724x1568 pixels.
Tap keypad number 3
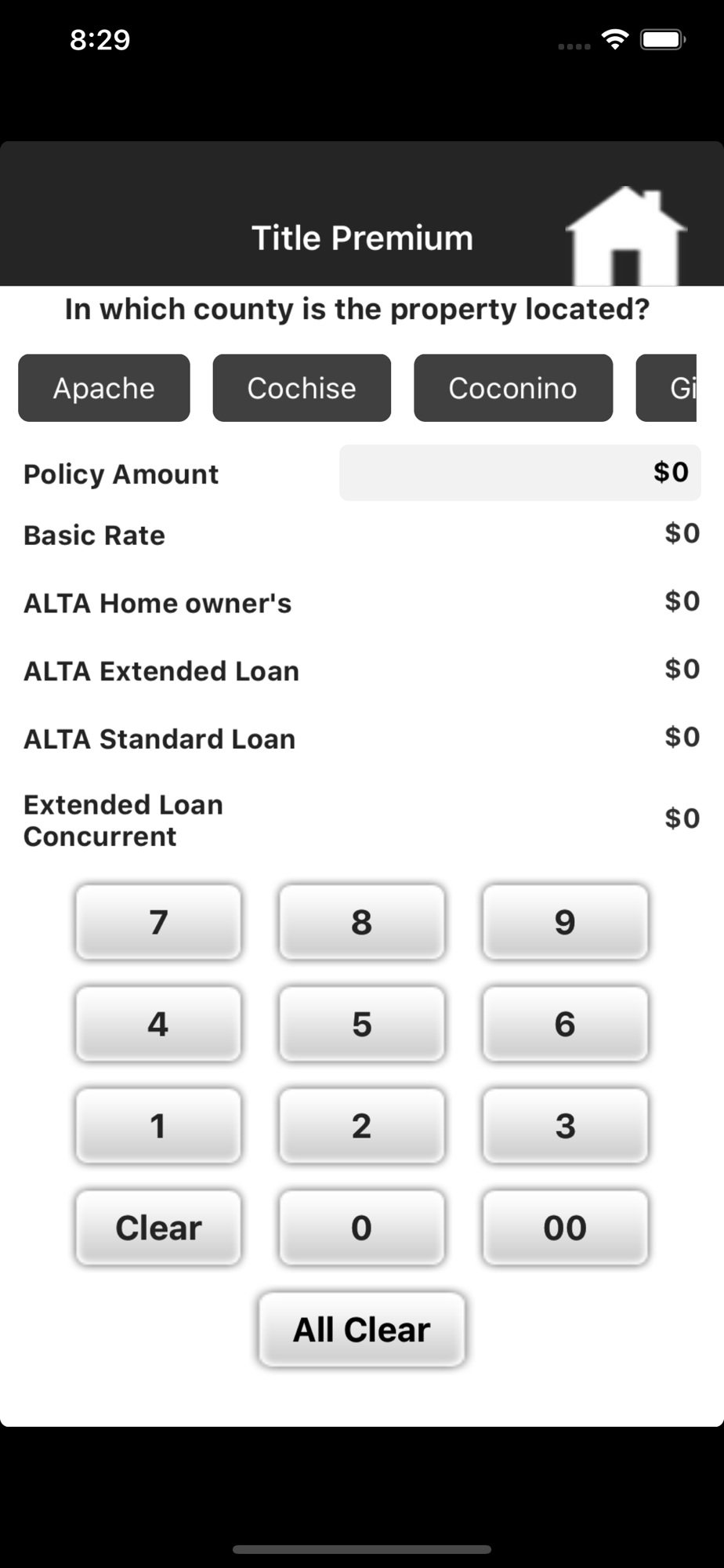click(x=565, y=1126)
